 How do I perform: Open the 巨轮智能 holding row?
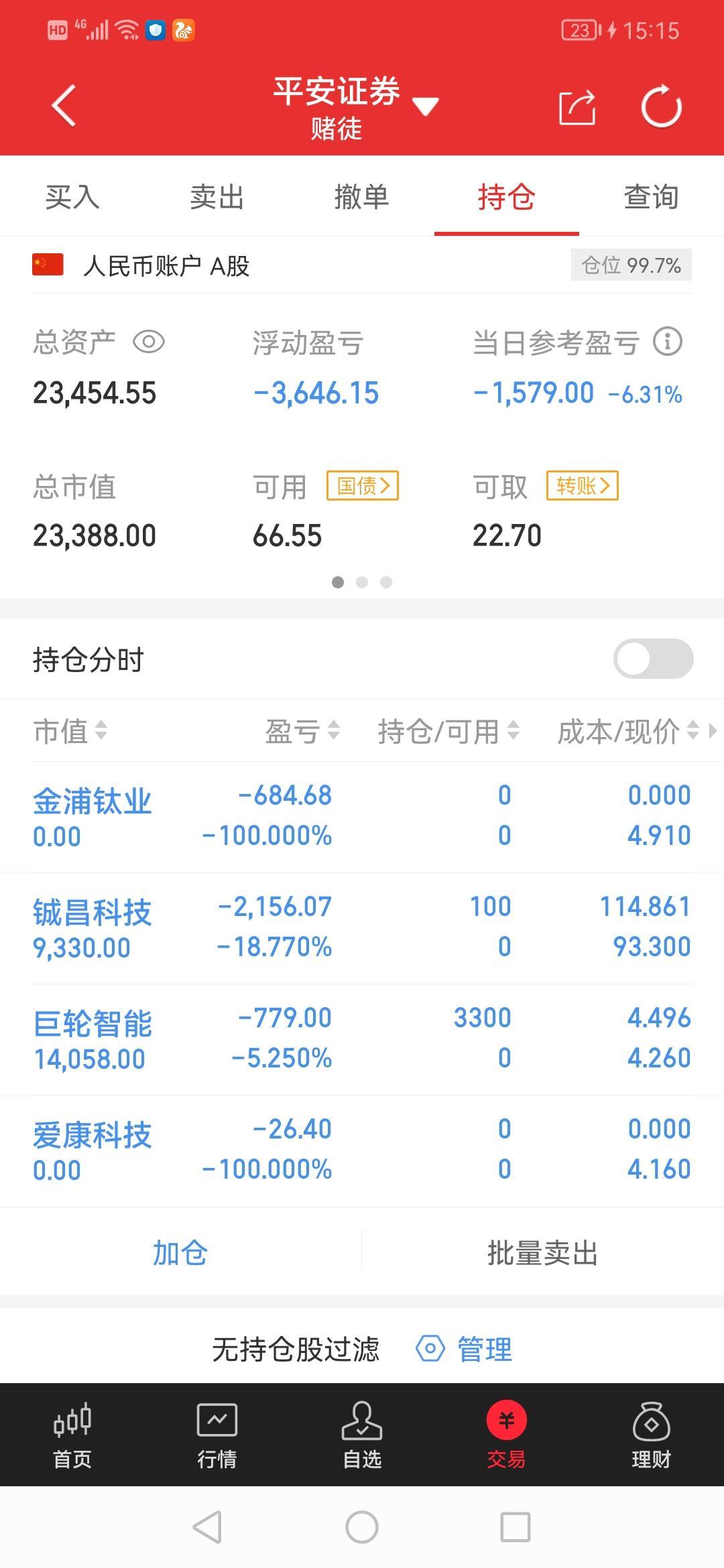(x=362, y=1039)
